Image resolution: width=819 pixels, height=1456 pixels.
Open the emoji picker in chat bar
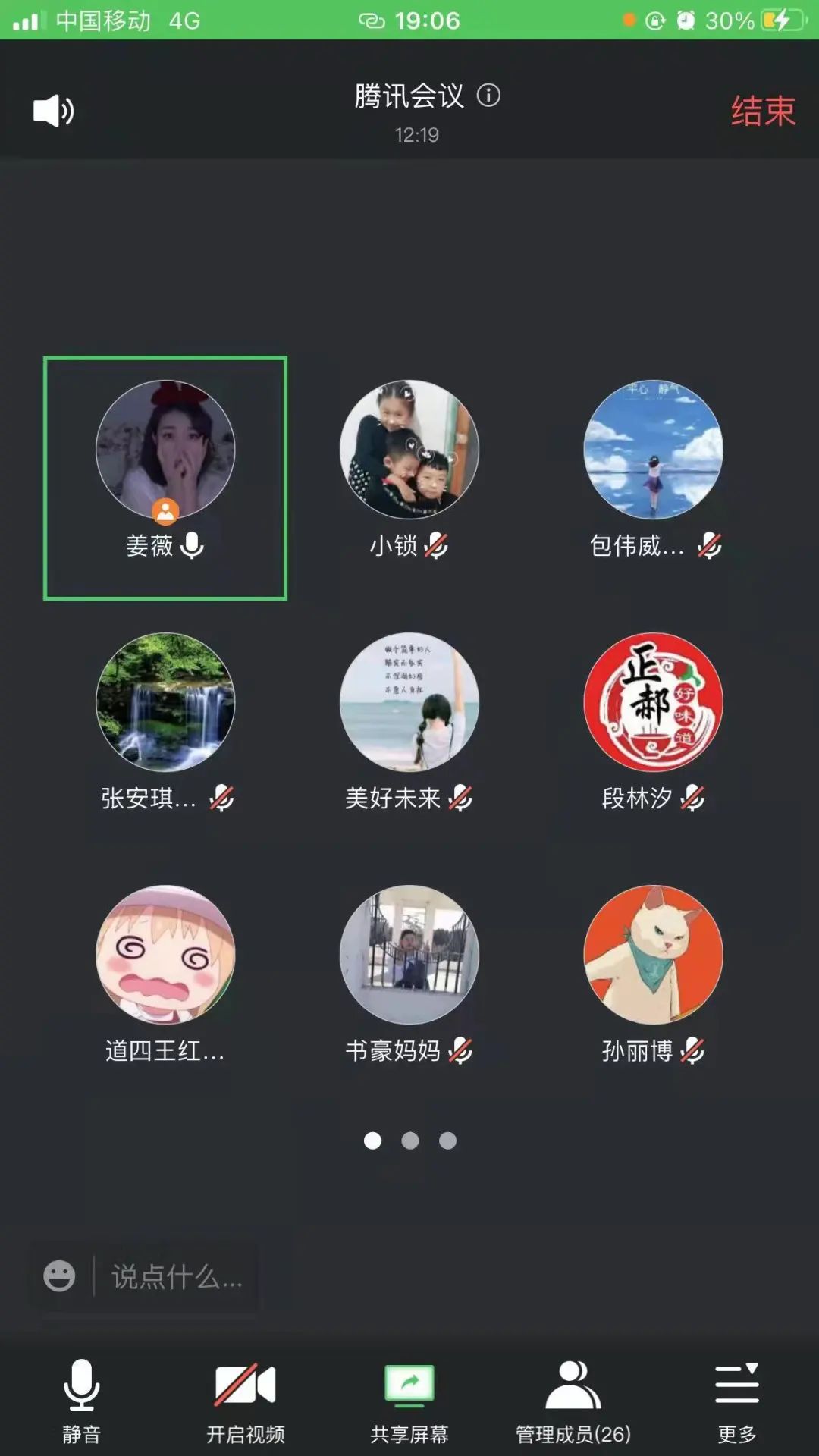click(59, 1276)
